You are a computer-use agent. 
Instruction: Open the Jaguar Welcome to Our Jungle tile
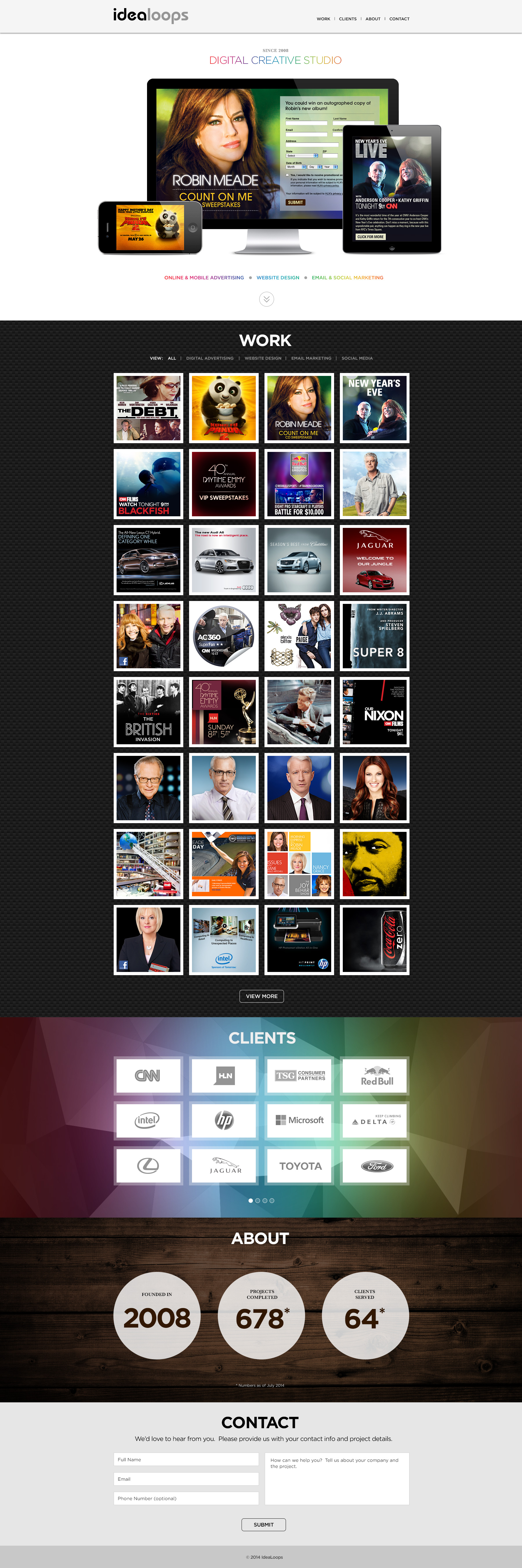pyautogui.click(x=374, y=560)
